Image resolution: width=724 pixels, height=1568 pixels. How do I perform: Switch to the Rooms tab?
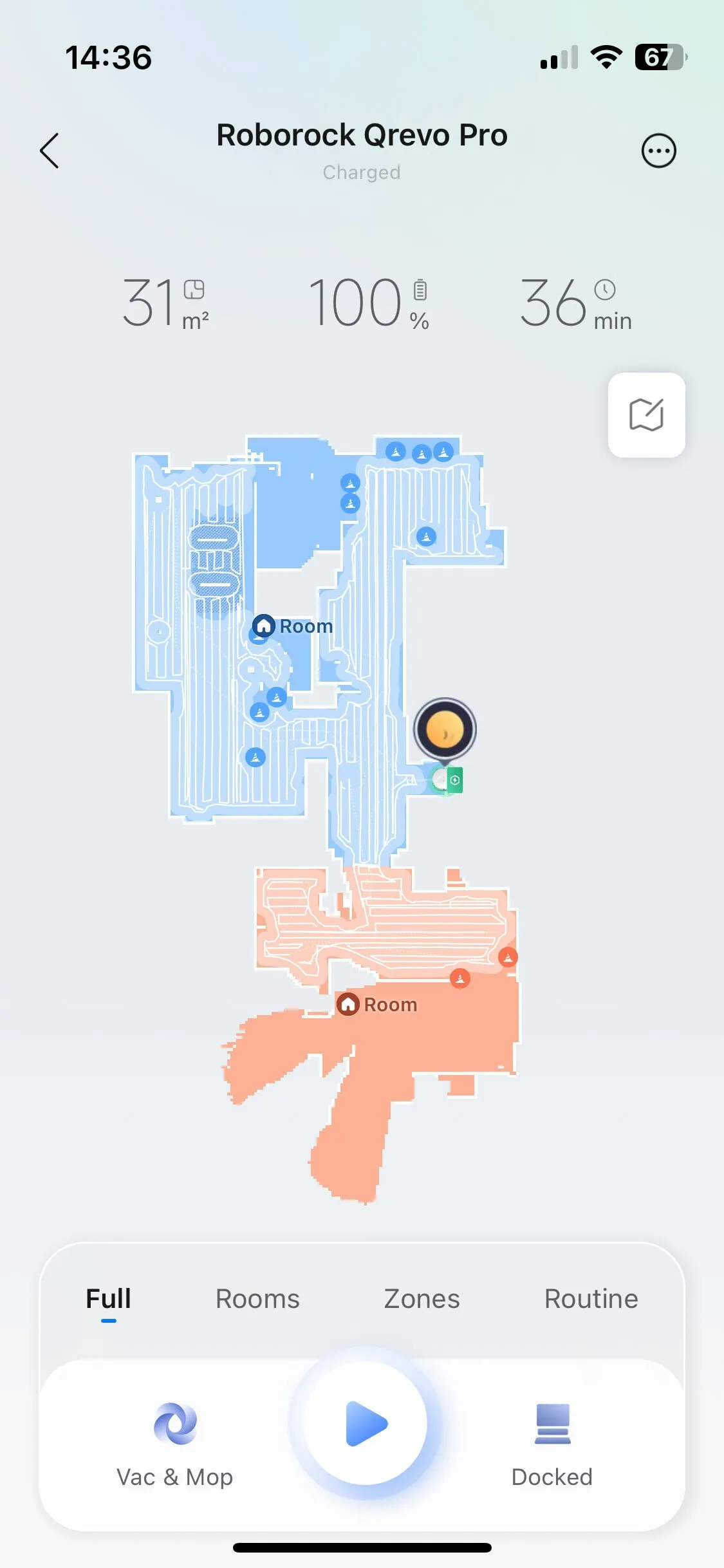257,1298
